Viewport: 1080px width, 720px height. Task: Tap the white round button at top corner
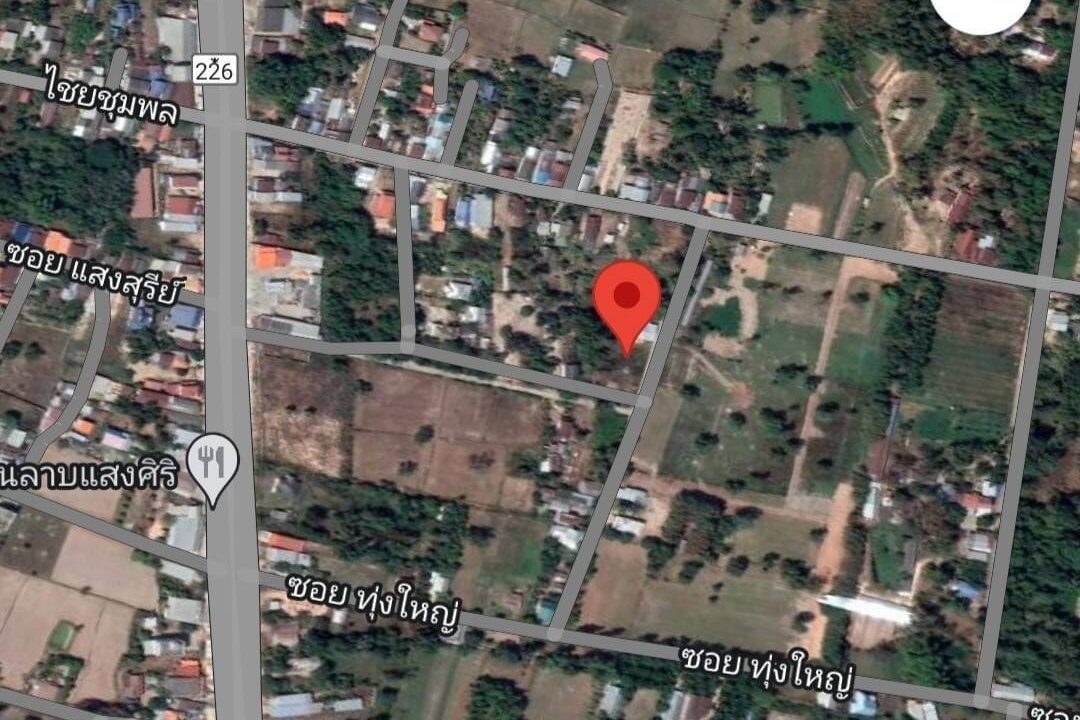981,10
